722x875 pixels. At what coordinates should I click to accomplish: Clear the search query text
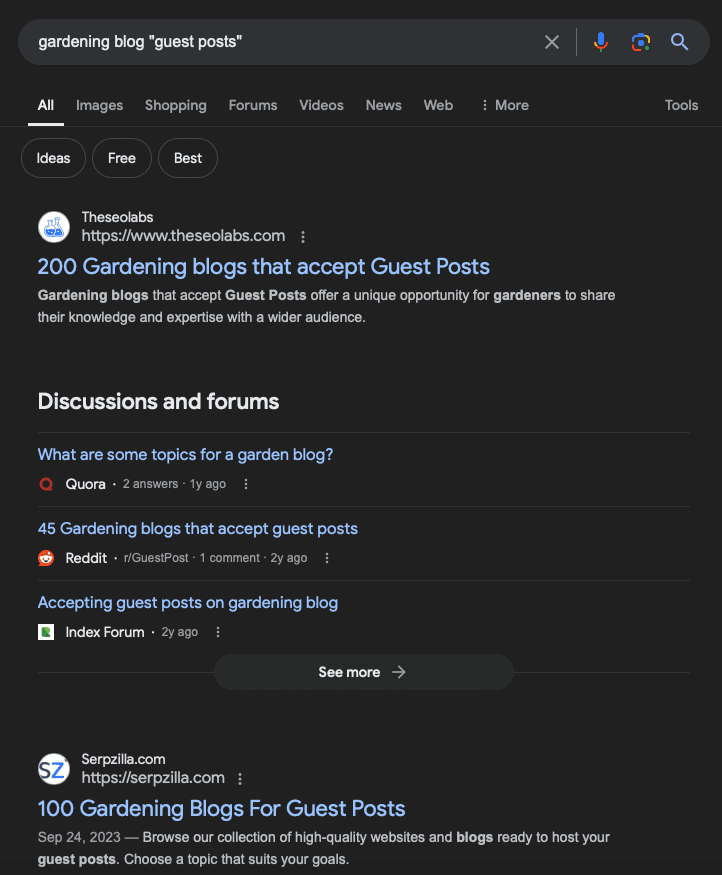[x=552, y=42]
